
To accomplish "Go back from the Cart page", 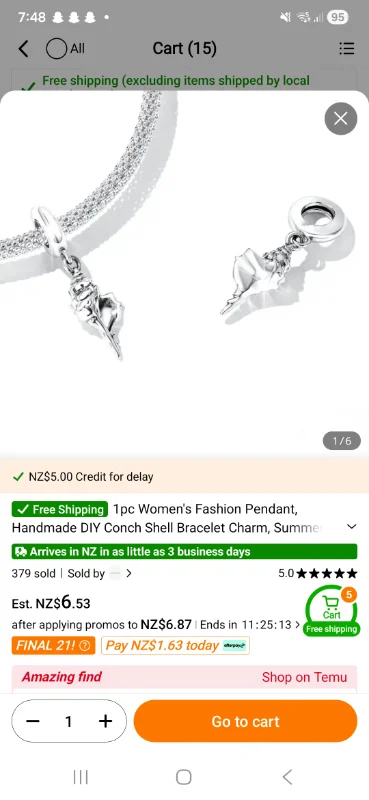I will [x=23, y=48].
